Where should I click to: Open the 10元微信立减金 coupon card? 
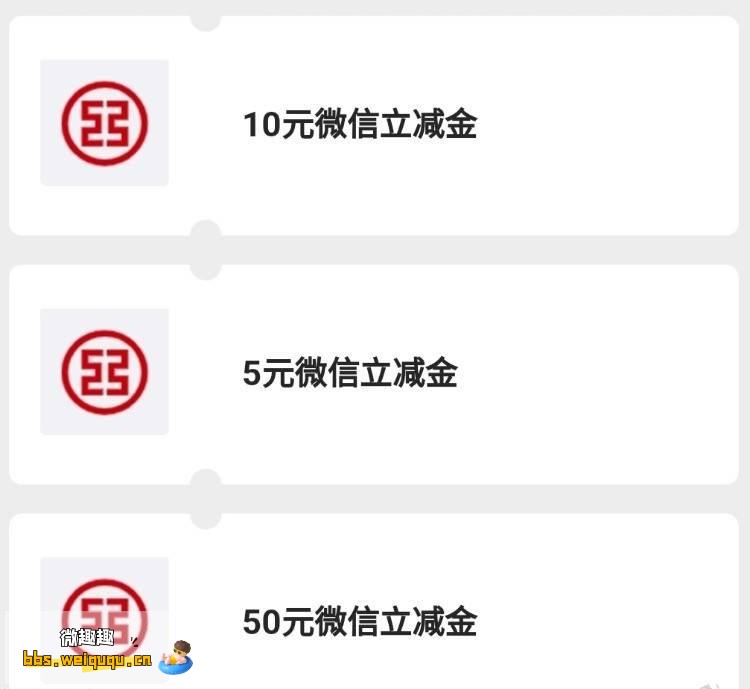374,125
